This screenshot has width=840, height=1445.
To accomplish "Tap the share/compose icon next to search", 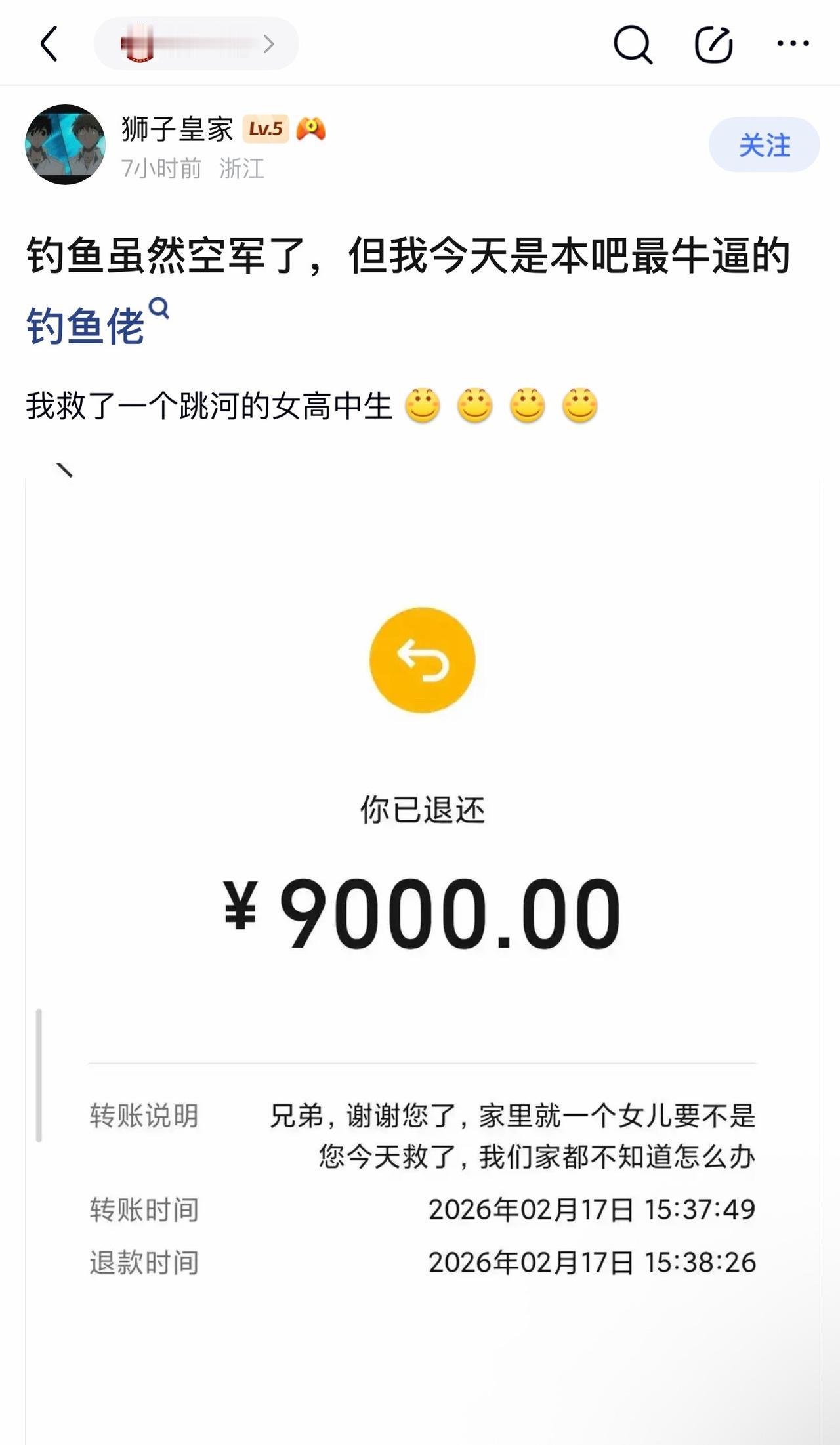I will [x=712, y=45].
